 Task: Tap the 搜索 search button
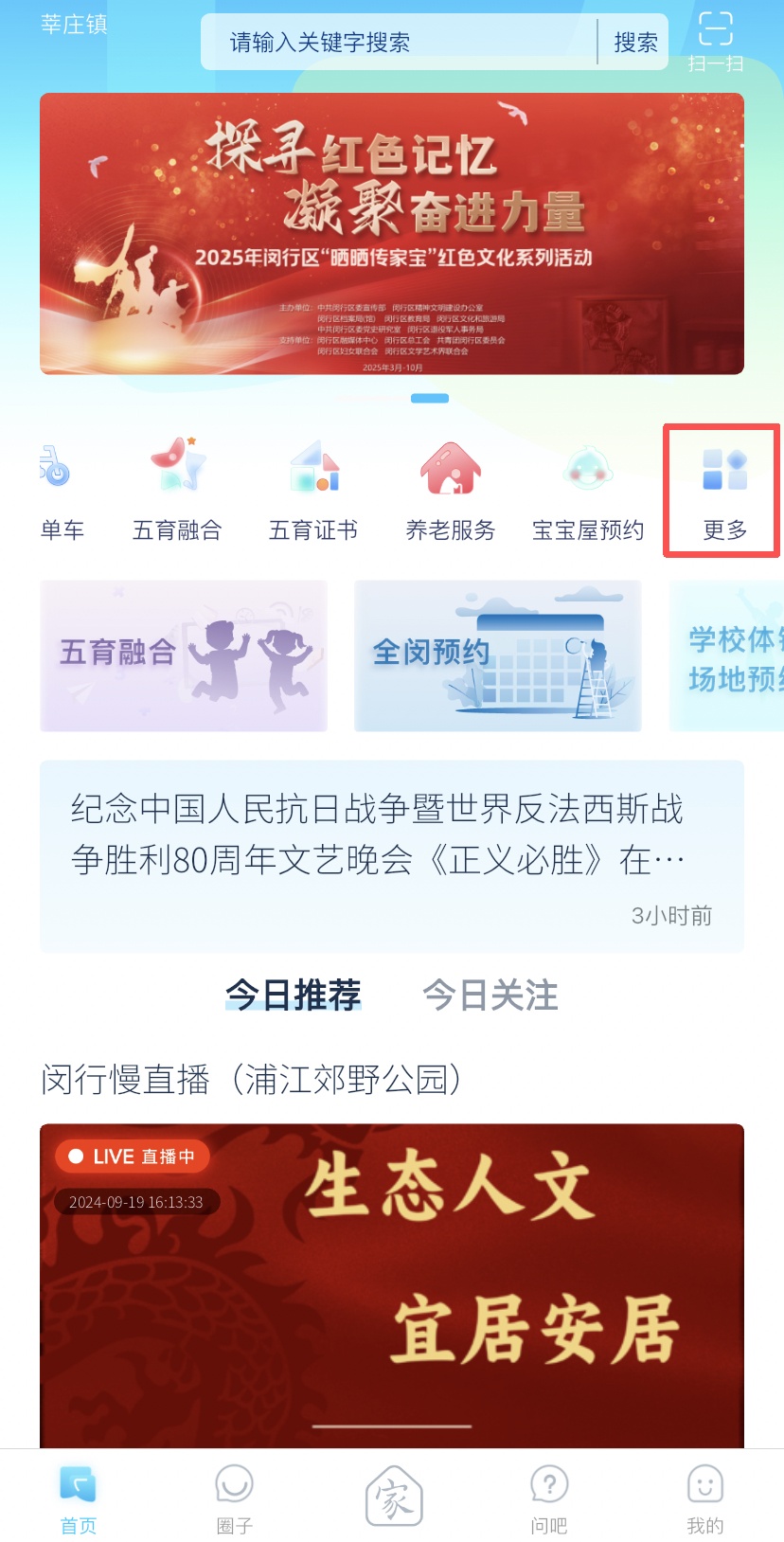pos(635,43)
